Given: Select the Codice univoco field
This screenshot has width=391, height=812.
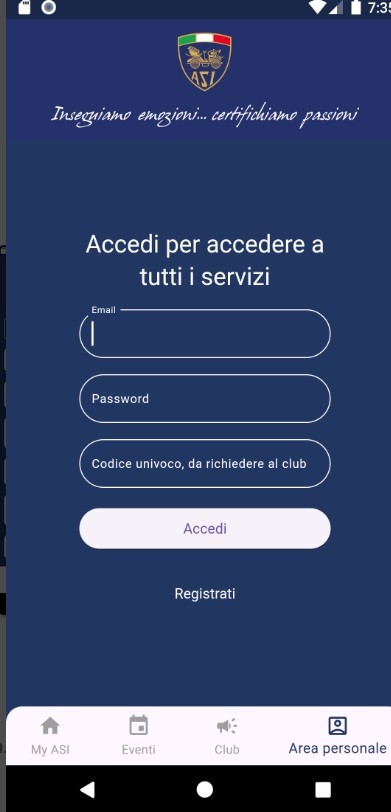Looking at the screenshot, I should 205,463.
